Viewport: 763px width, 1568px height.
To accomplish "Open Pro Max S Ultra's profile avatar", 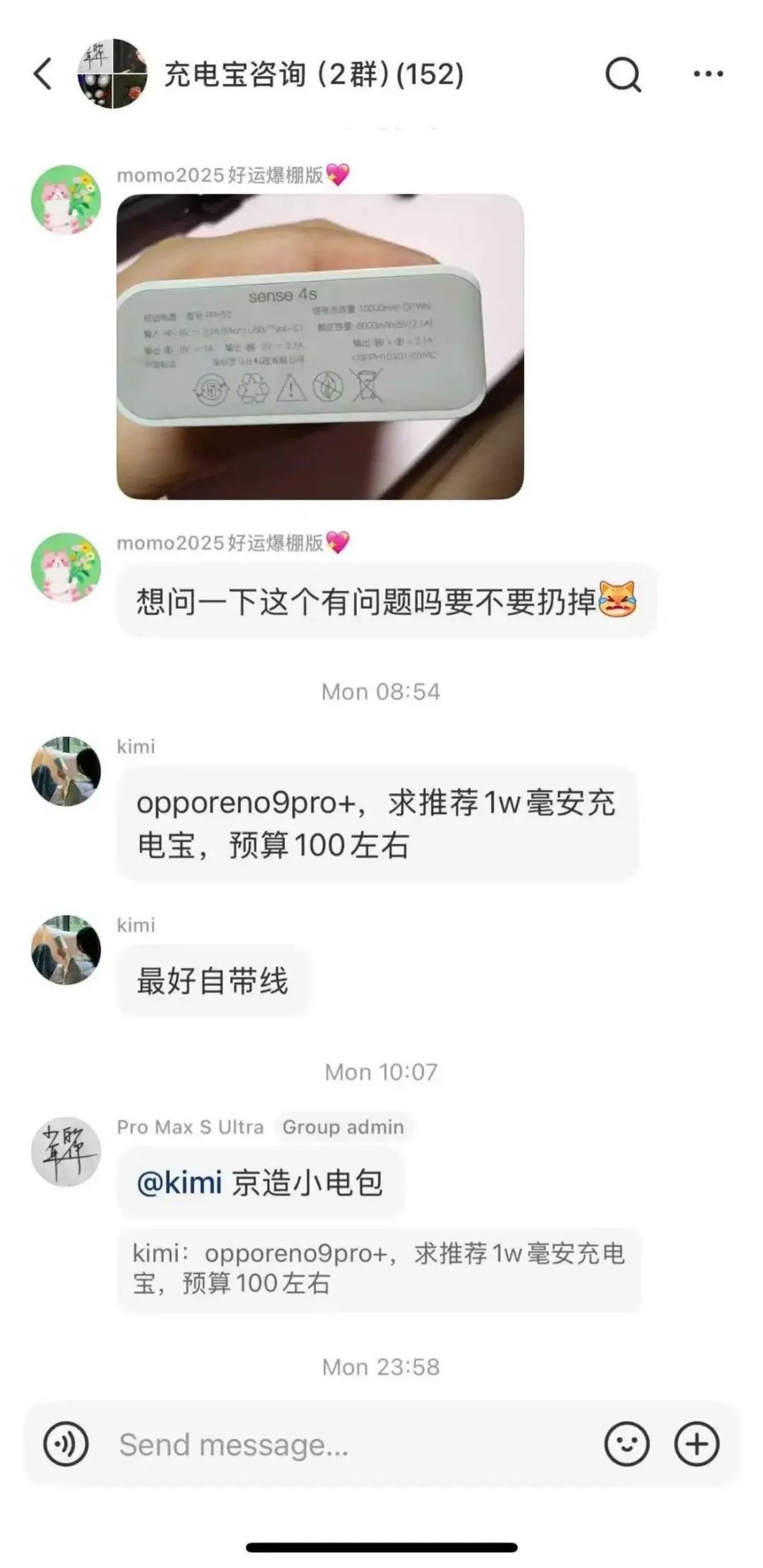I will click(66, 1151).
